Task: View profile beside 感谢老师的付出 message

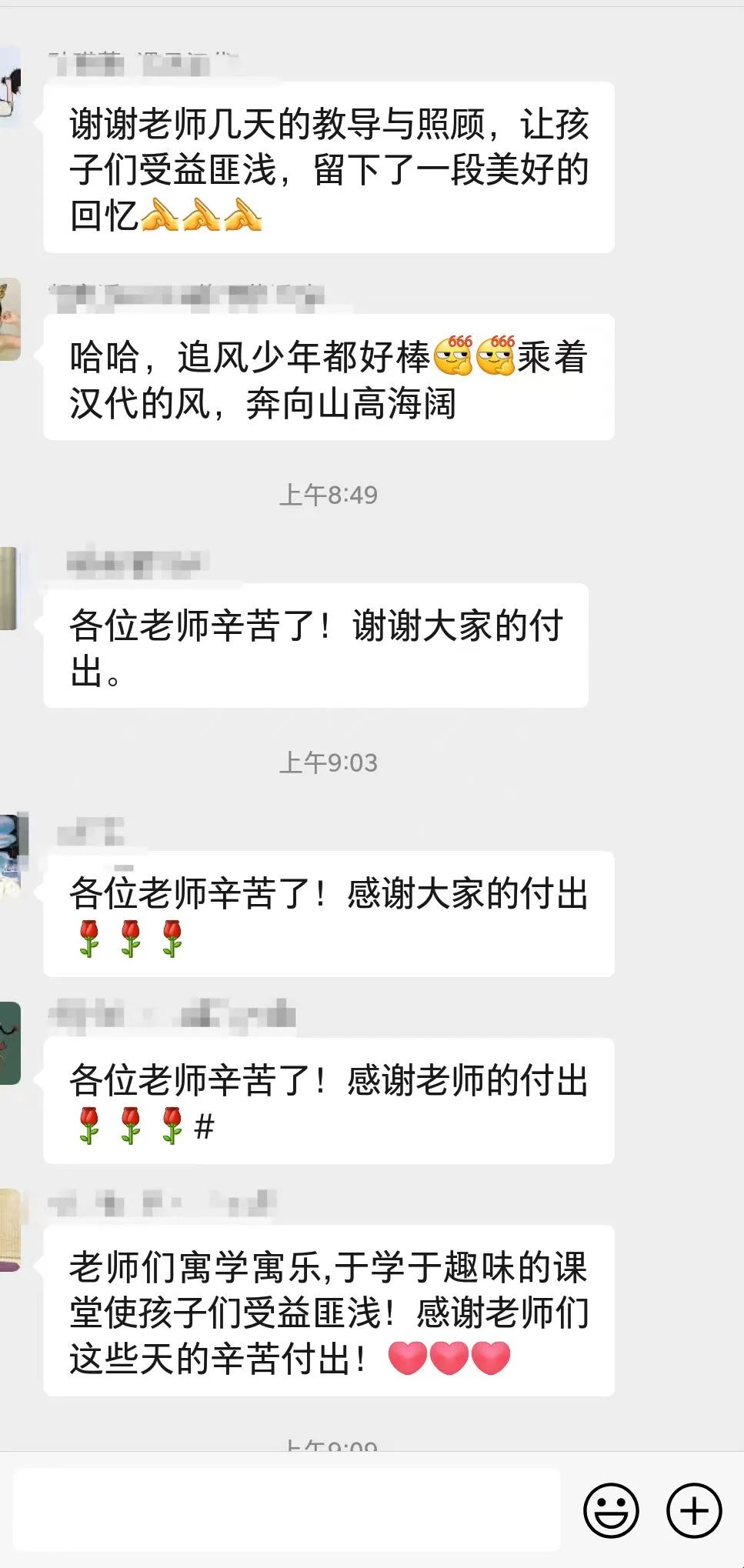Action: click(10, 1043)
